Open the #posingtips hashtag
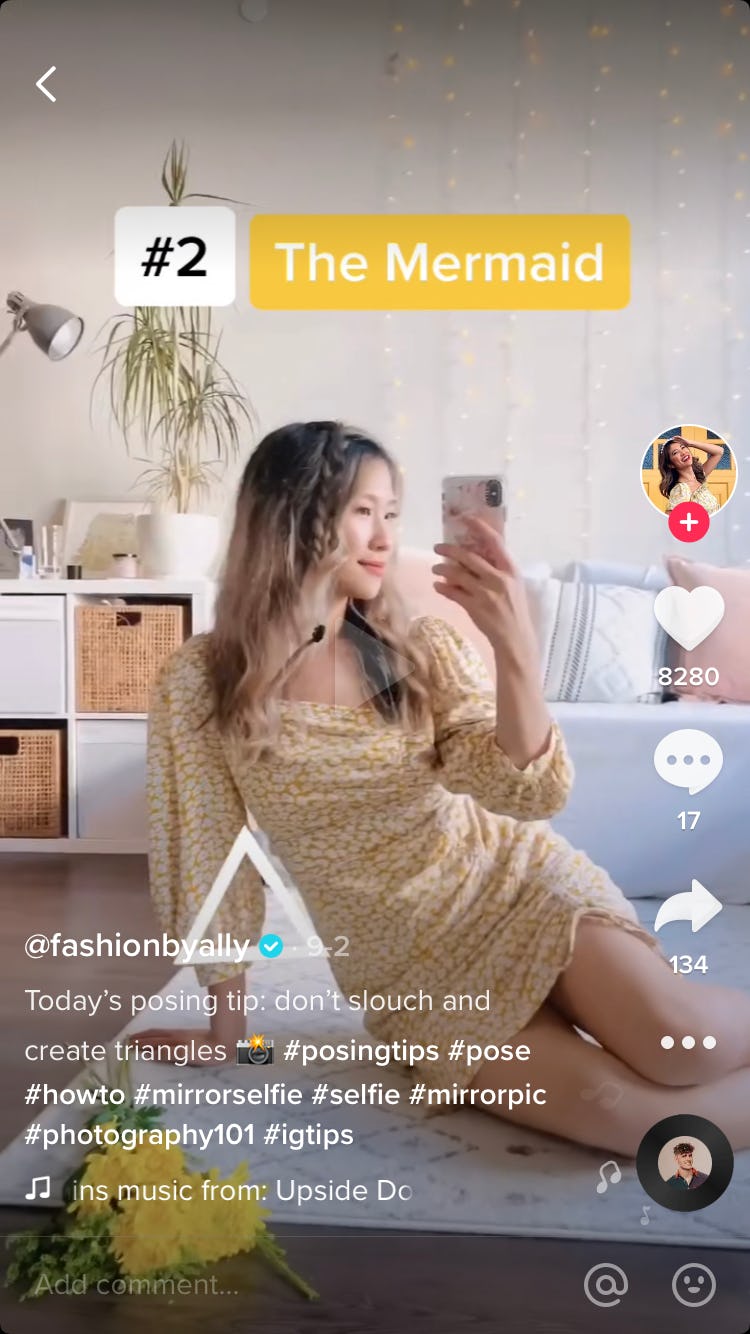 point(360,1051)
